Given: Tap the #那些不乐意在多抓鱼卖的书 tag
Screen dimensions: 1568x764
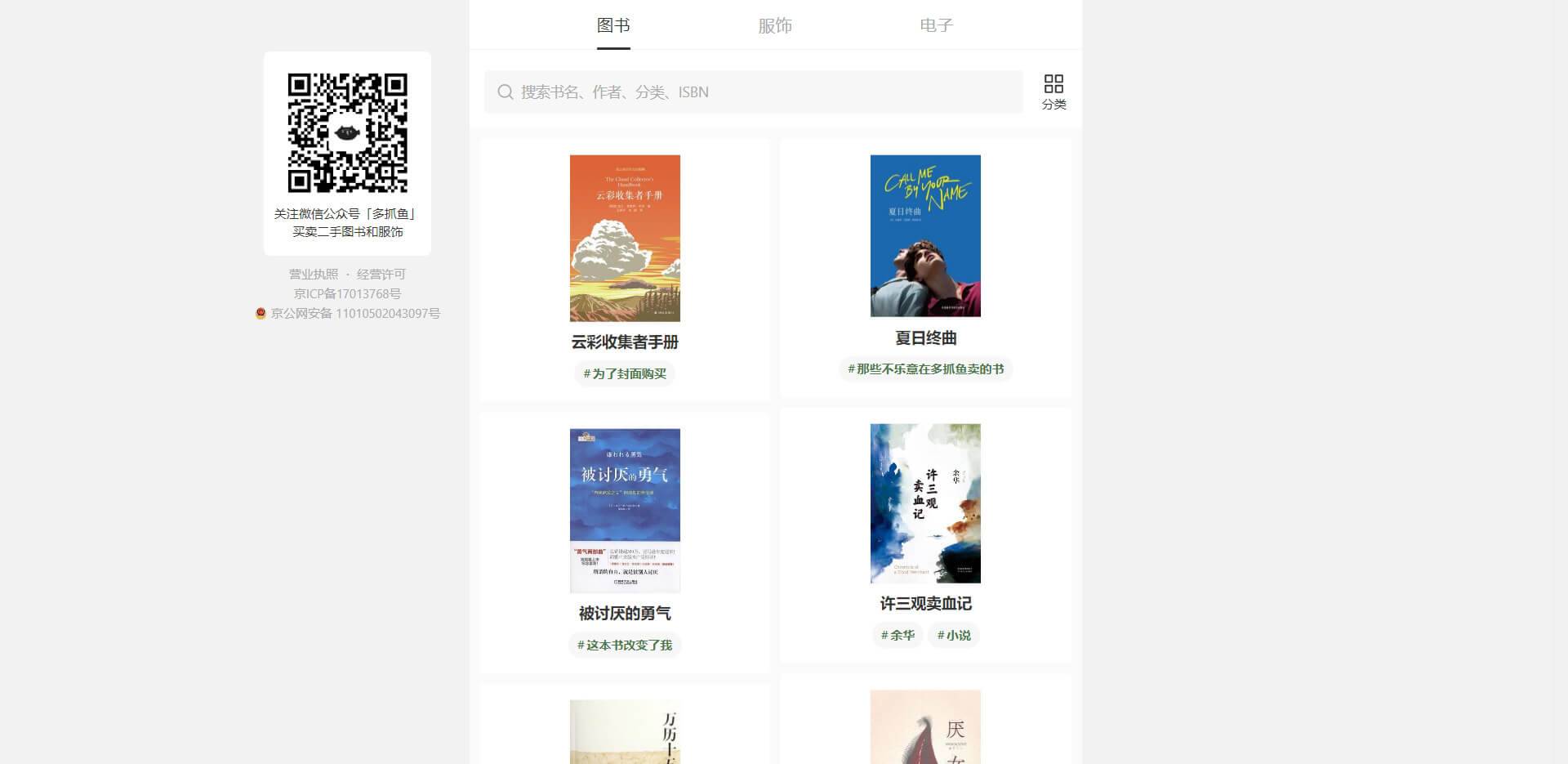Looking at the screenshot, I should click(x=925, y=369).
